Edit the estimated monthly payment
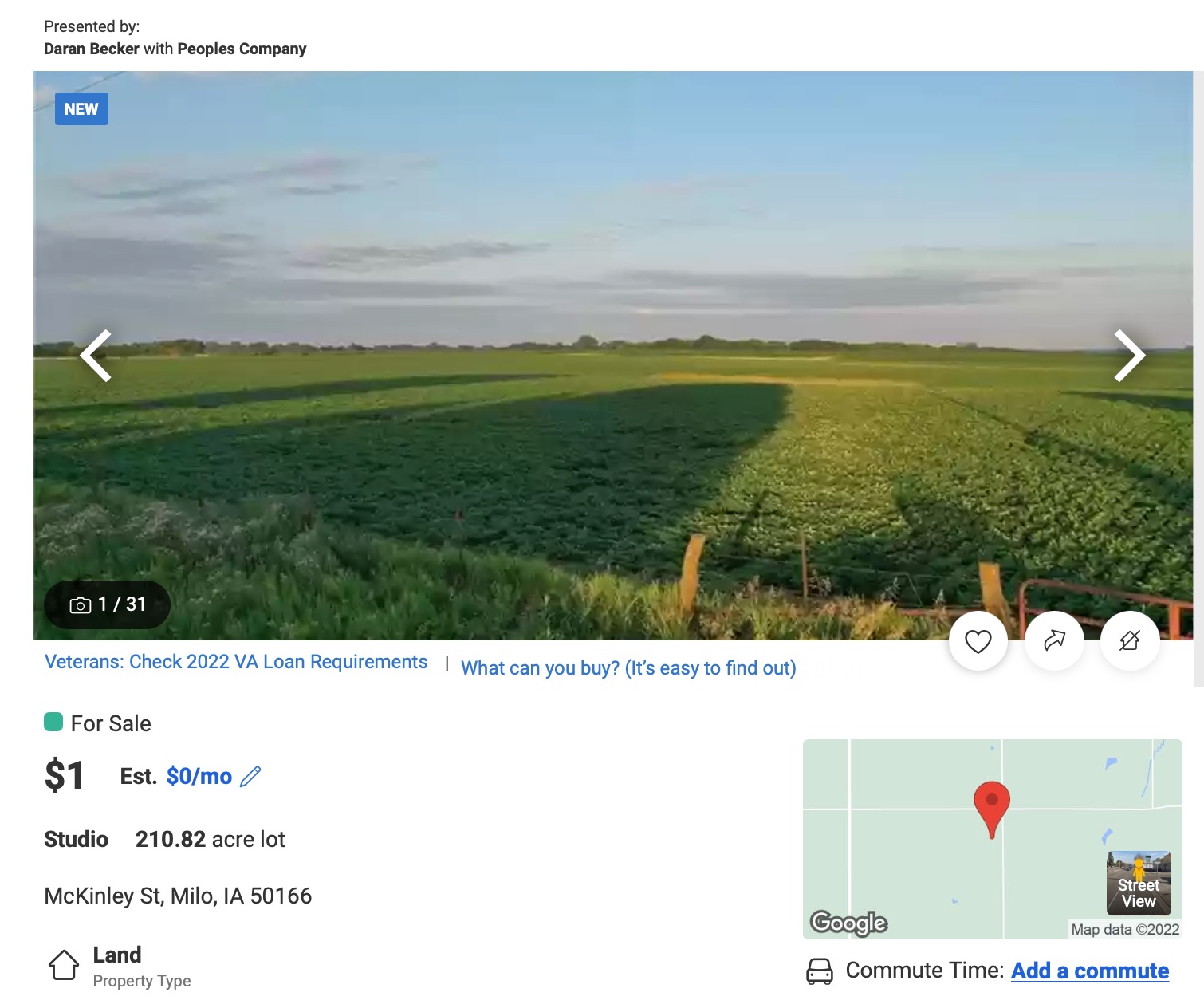 click(x=250, y=776)
